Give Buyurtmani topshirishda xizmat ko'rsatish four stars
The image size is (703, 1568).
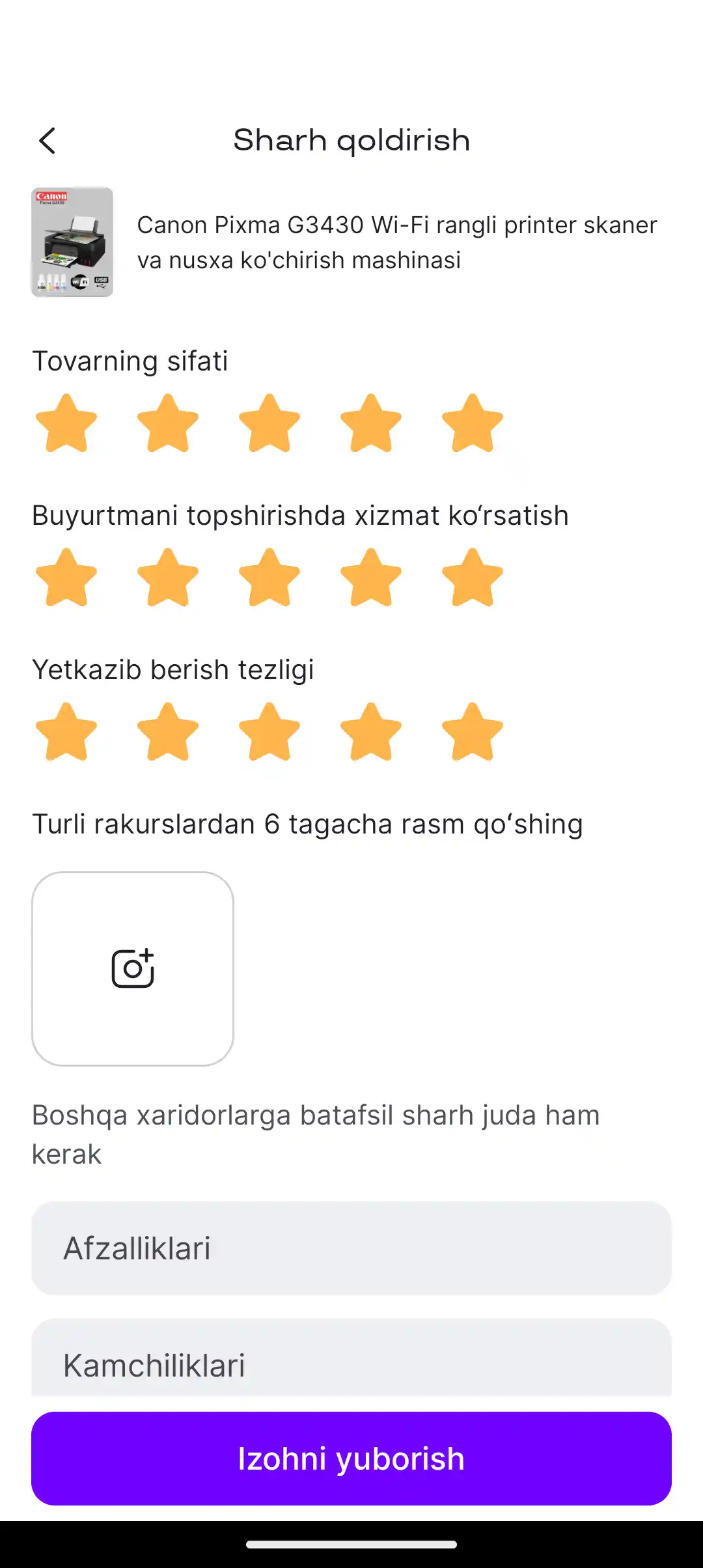[x=371, y=578]
